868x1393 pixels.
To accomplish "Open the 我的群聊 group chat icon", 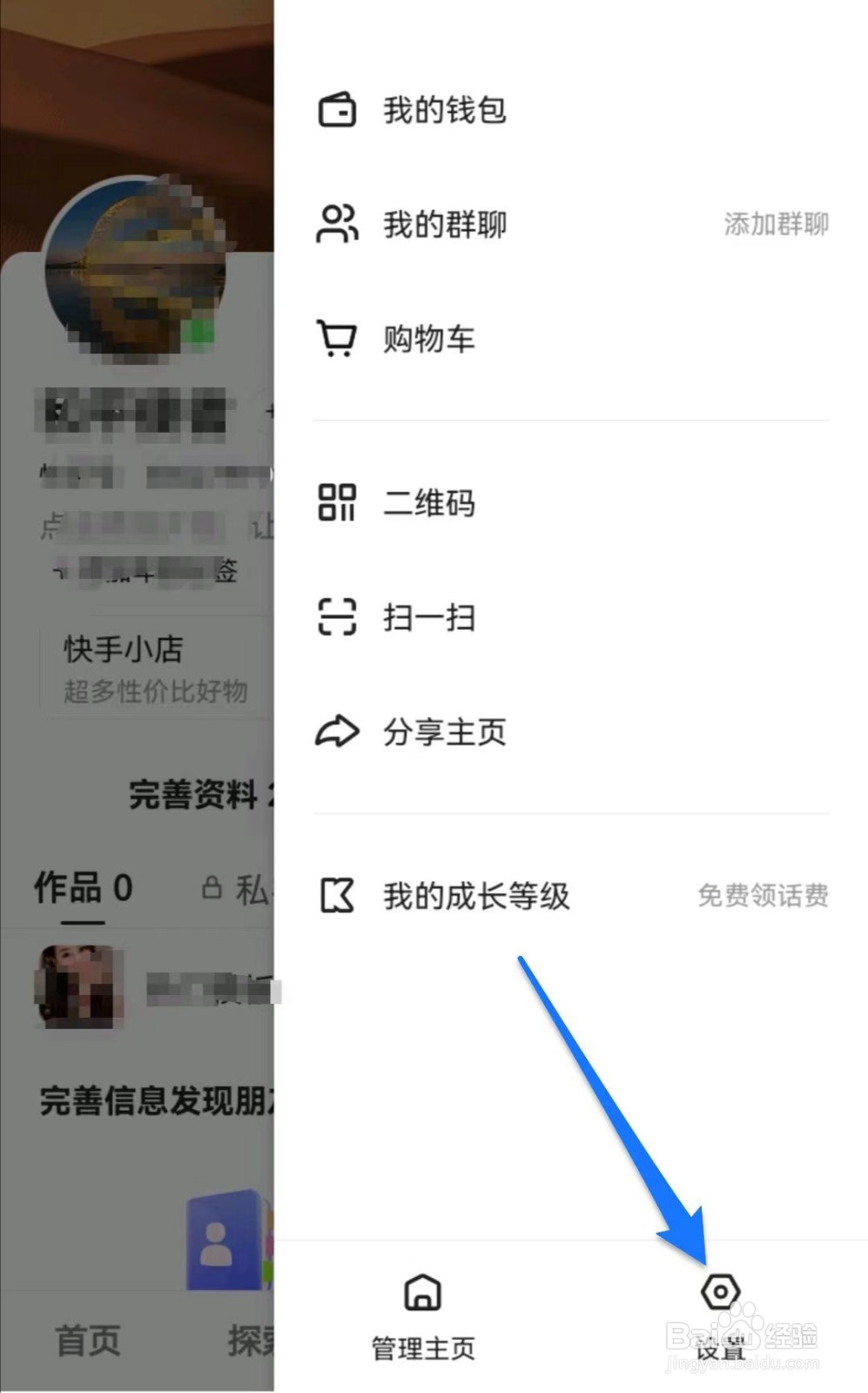I will coord(336,225).
